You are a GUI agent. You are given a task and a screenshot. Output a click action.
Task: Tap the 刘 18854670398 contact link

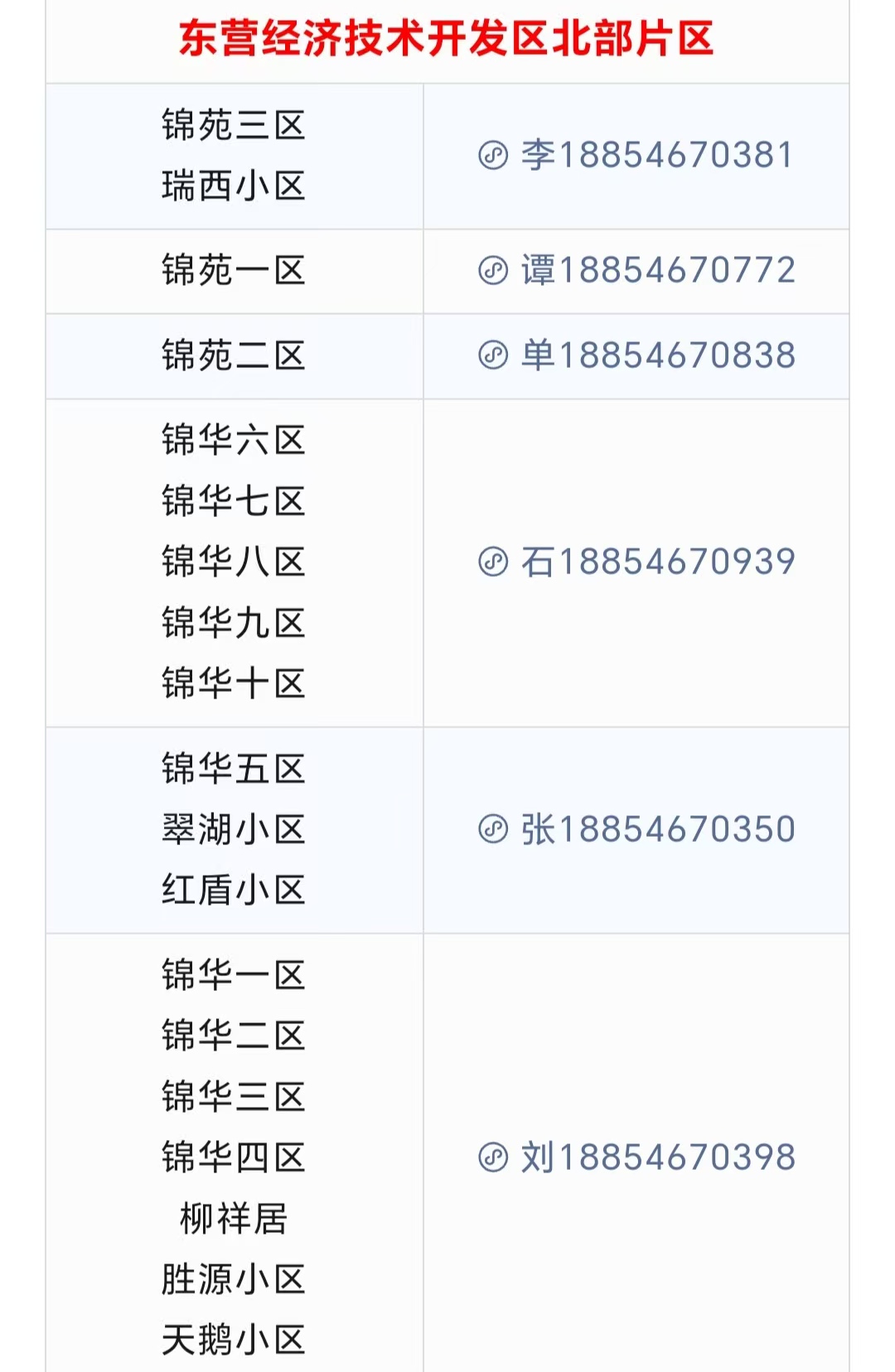pyautogui.click(x=636, y=1157)
